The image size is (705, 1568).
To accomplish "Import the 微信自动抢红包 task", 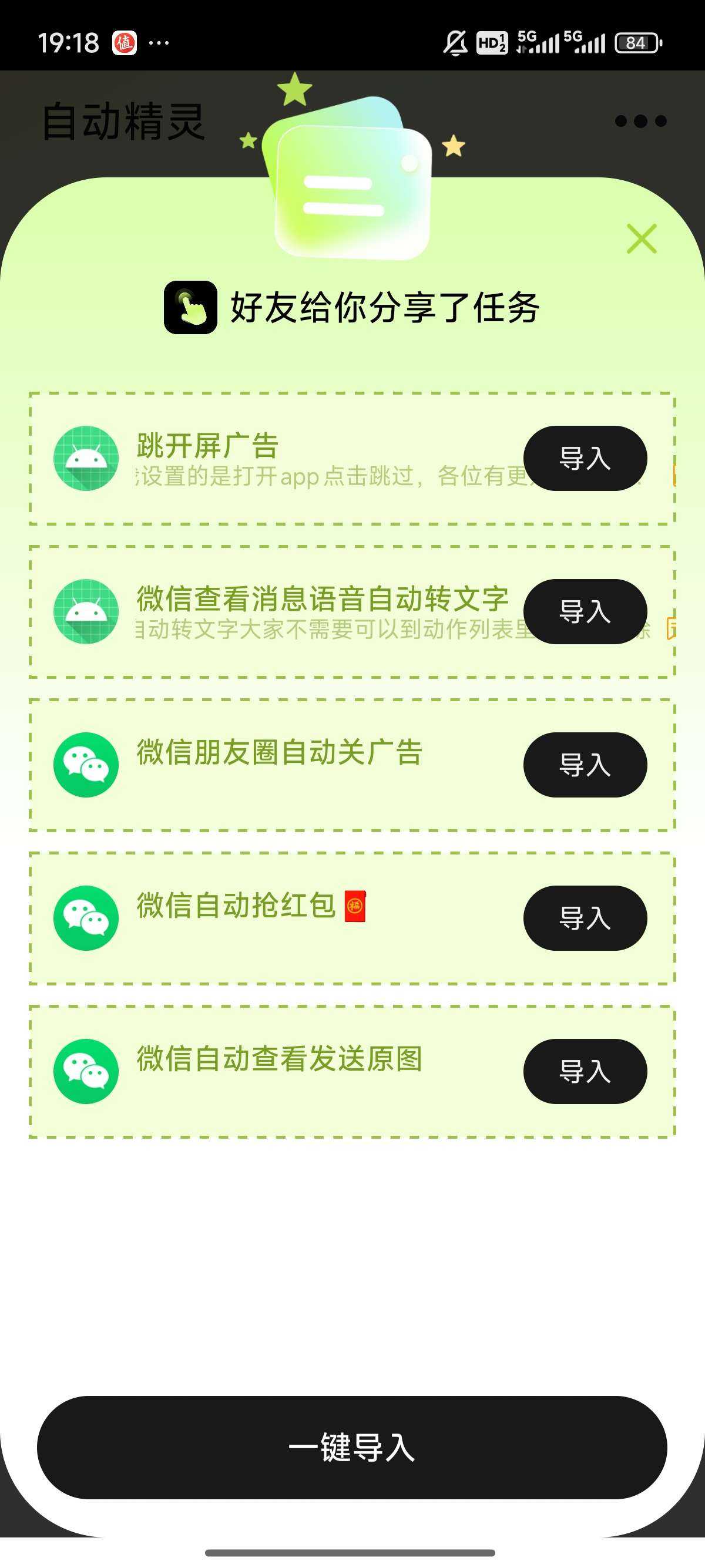I will (585, 918).
